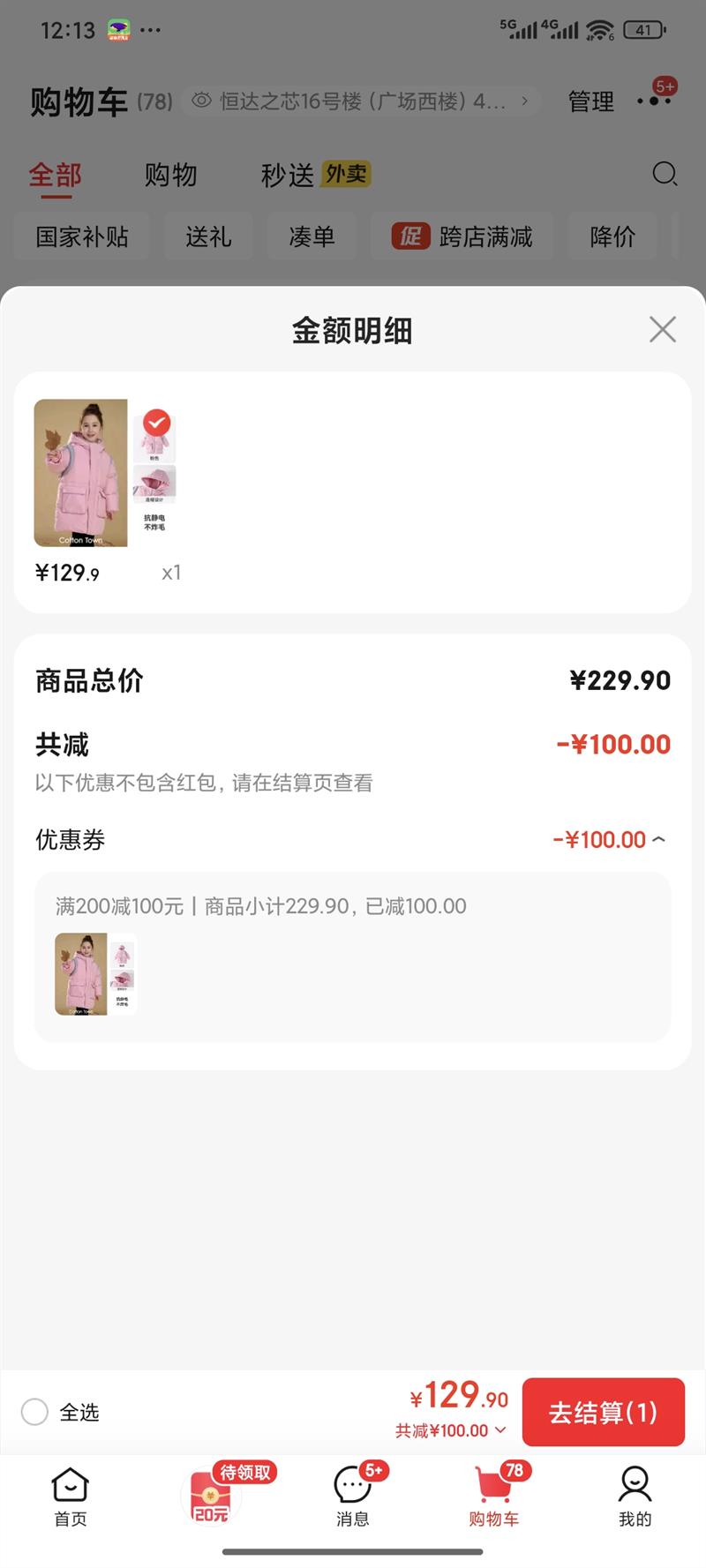Image resolution: width=706 pixels, height=1568 pixels.
Task: Close the 金额明细 sheet
Action: [x=662, y=329]
